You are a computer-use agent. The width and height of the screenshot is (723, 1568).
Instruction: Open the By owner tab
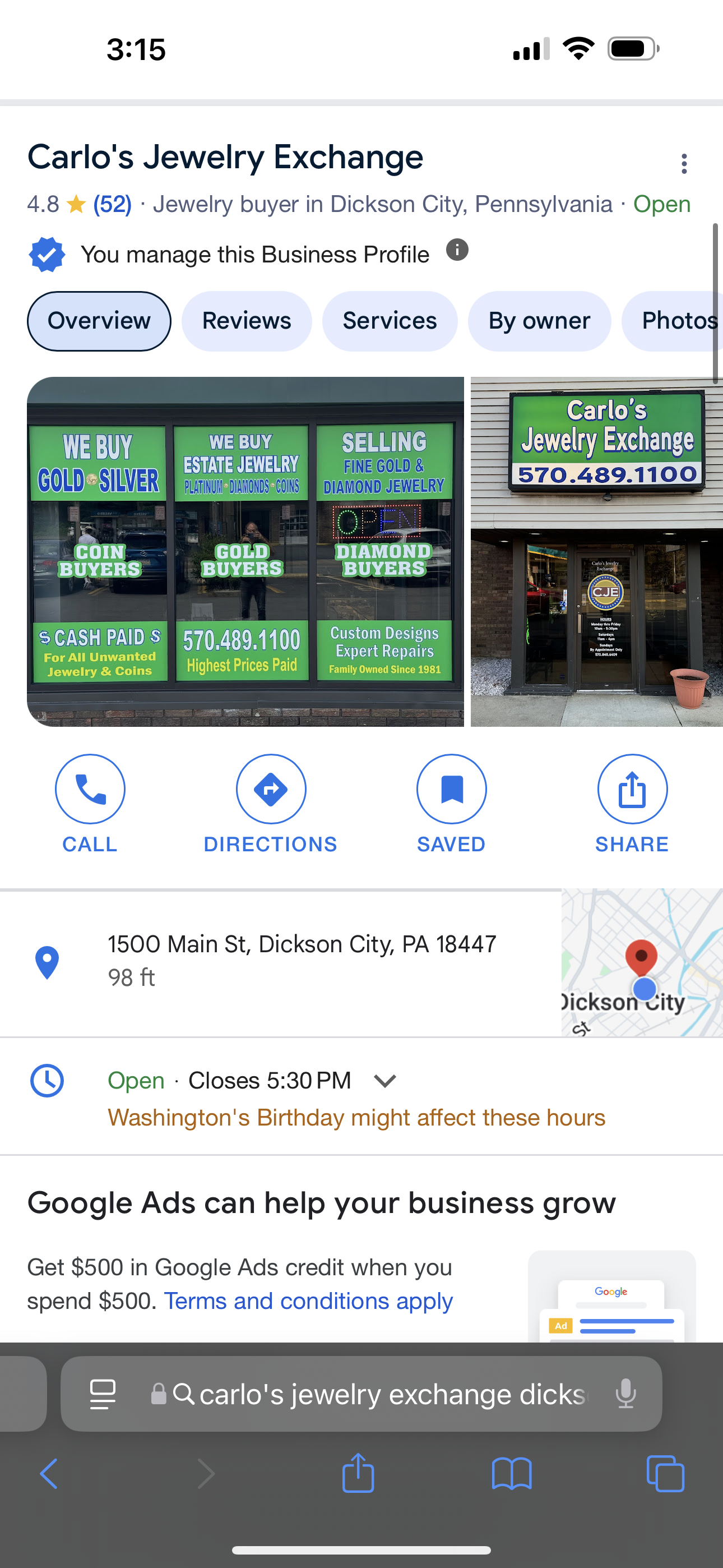coord(539,321)
